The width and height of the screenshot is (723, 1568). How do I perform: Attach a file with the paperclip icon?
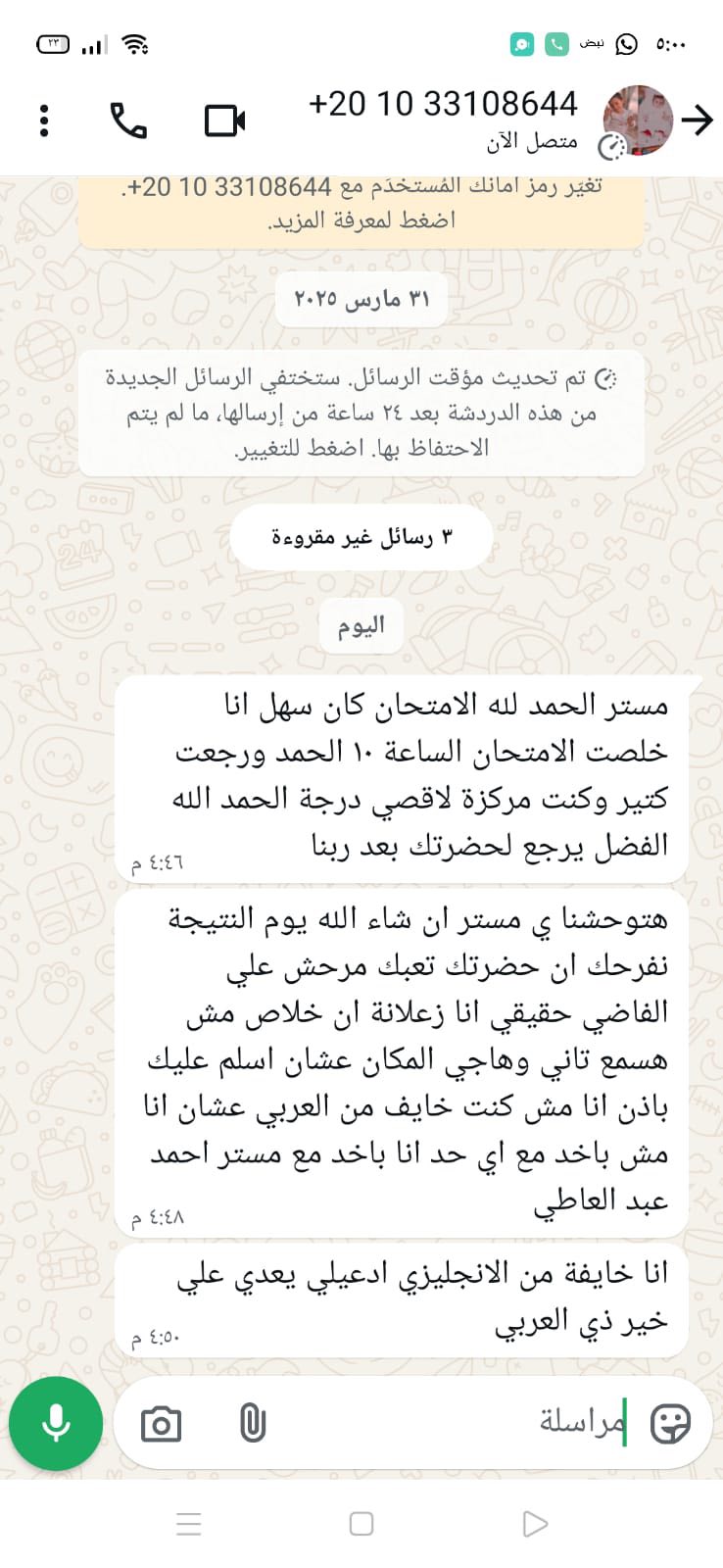click(x=253, y=1423)
